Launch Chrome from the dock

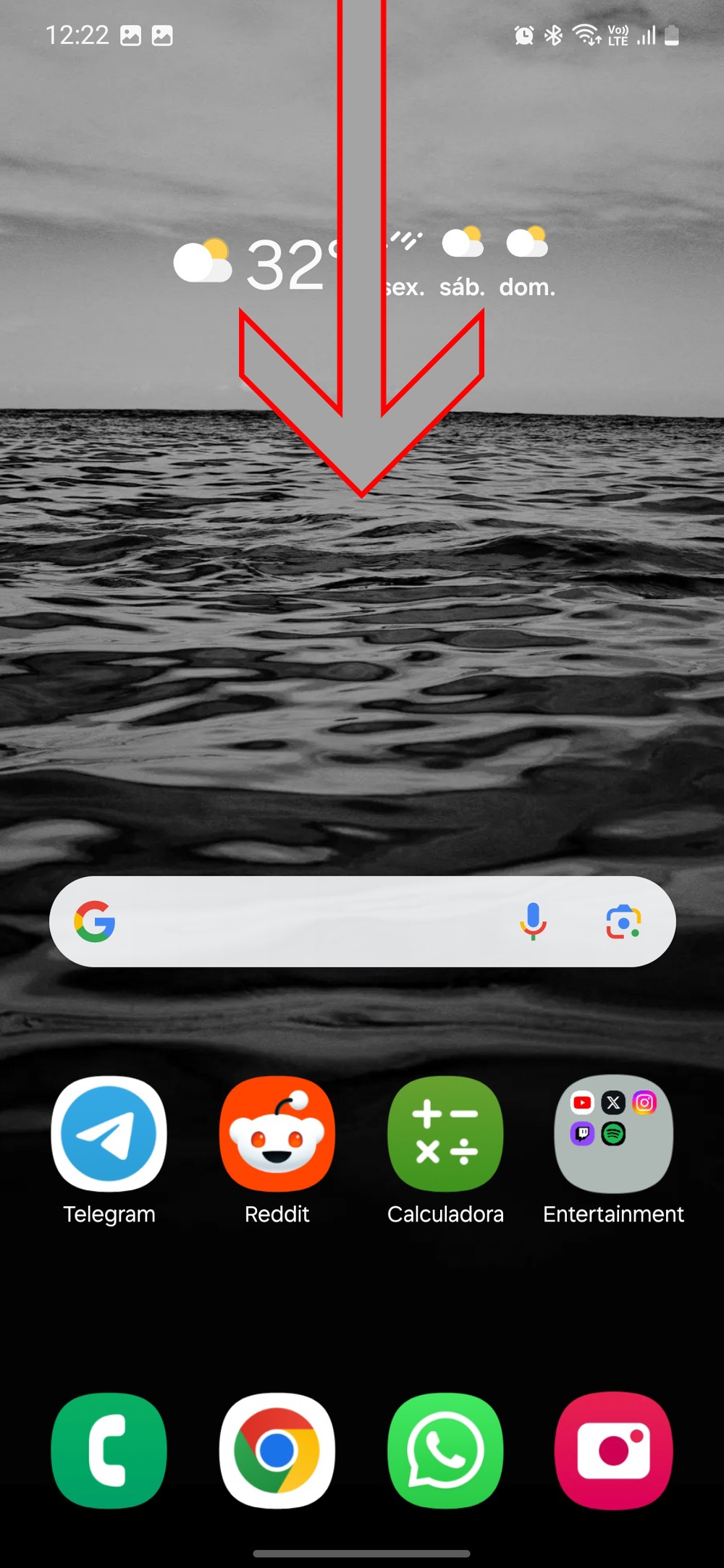coord(277,1450)
